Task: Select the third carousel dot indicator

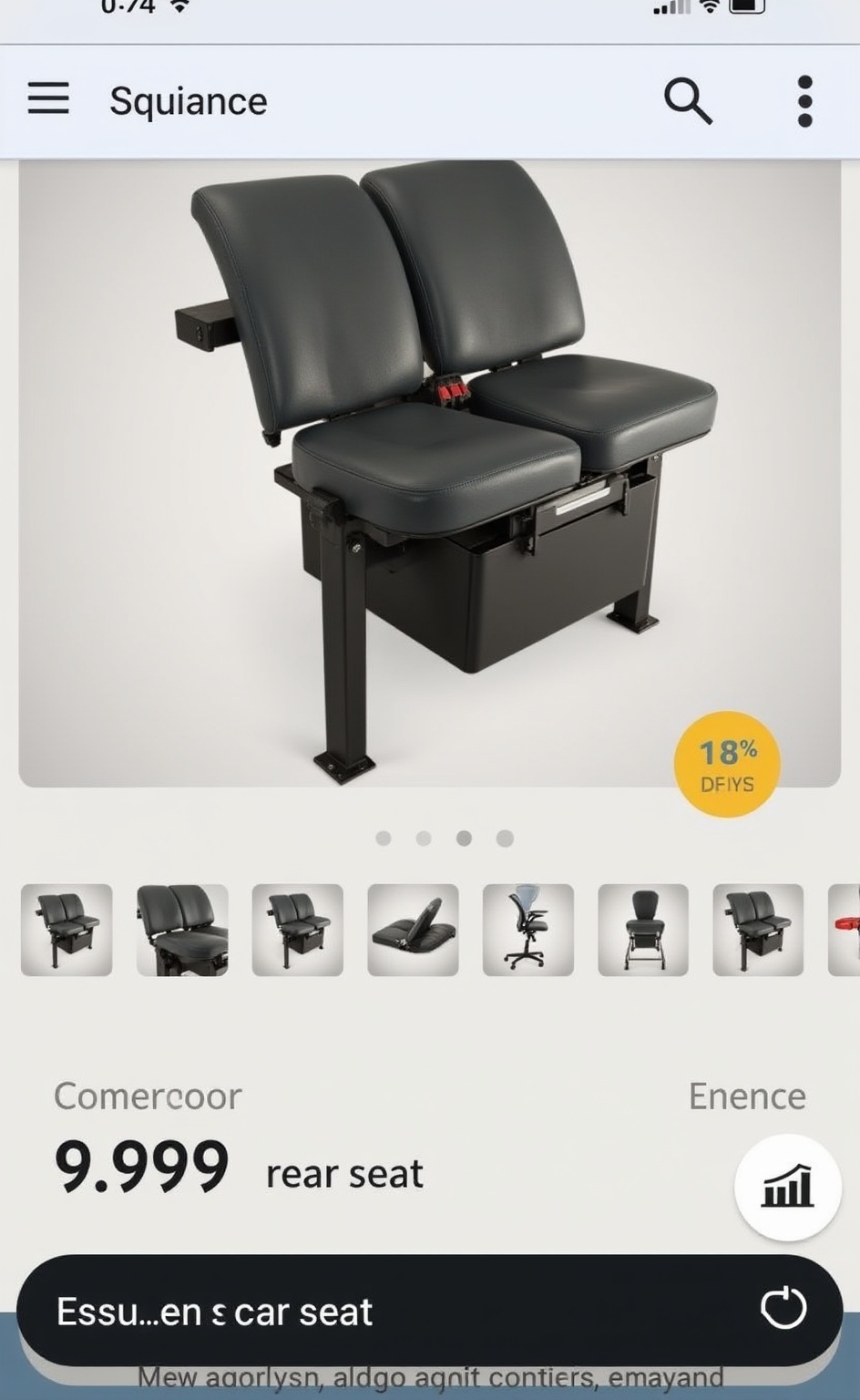Action: [x=462, y=839]
